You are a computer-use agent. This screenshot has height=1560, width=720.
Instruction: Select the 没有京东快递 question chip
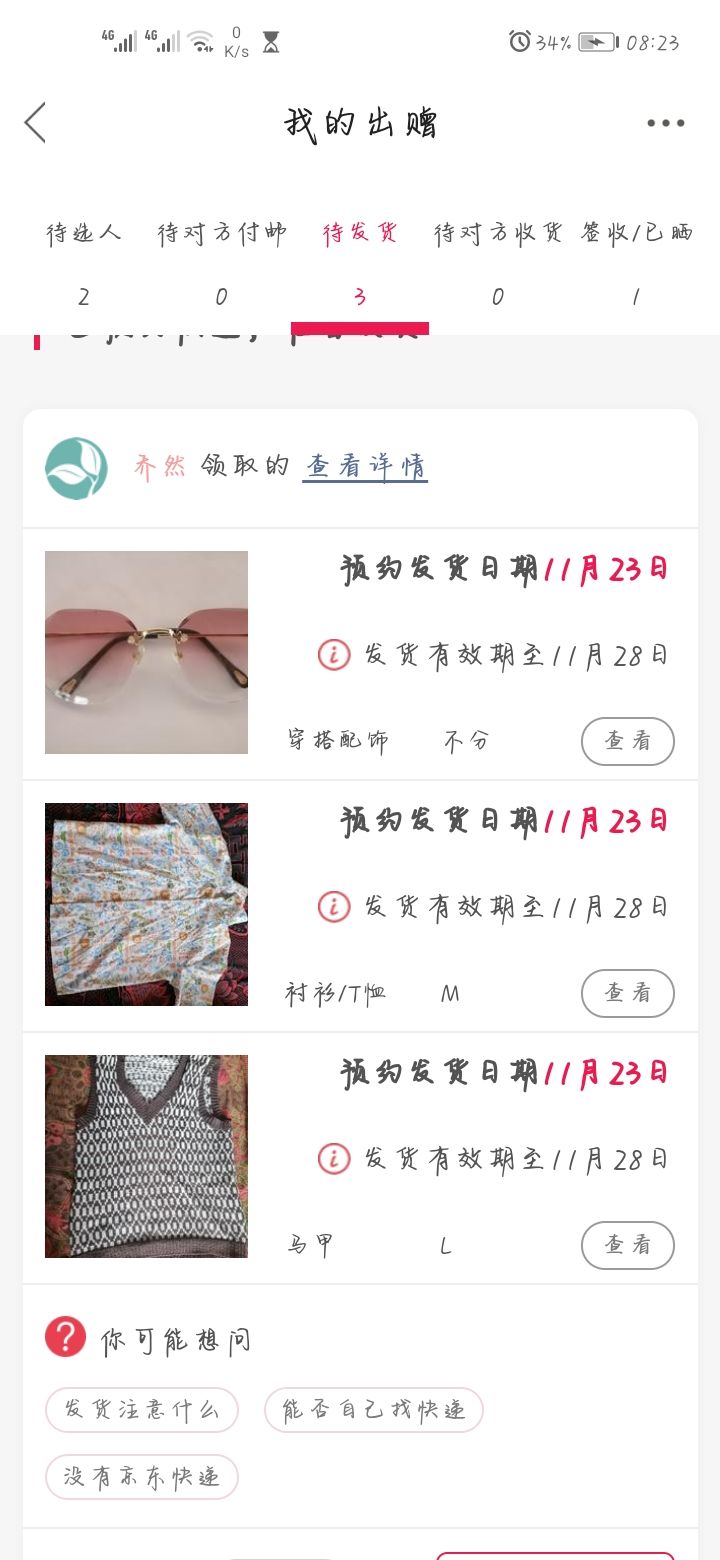pyautogui.click(x=142, y=1477)
